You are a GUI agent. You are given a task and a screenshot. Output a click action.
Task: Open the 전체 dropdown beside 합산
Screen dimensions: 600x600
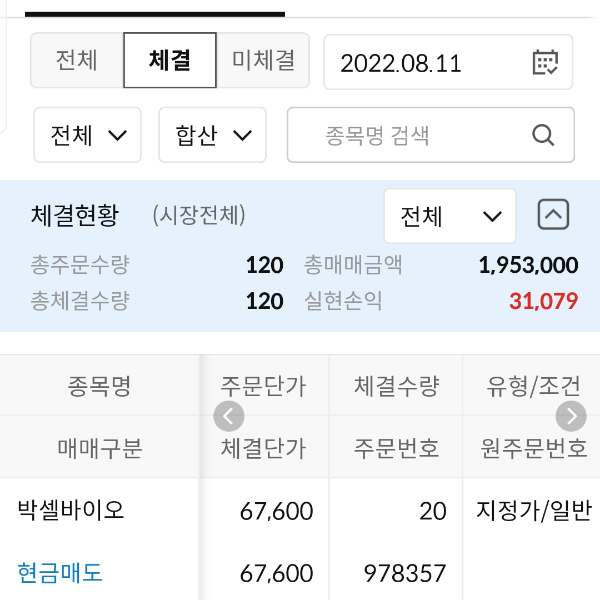point(88,135)
